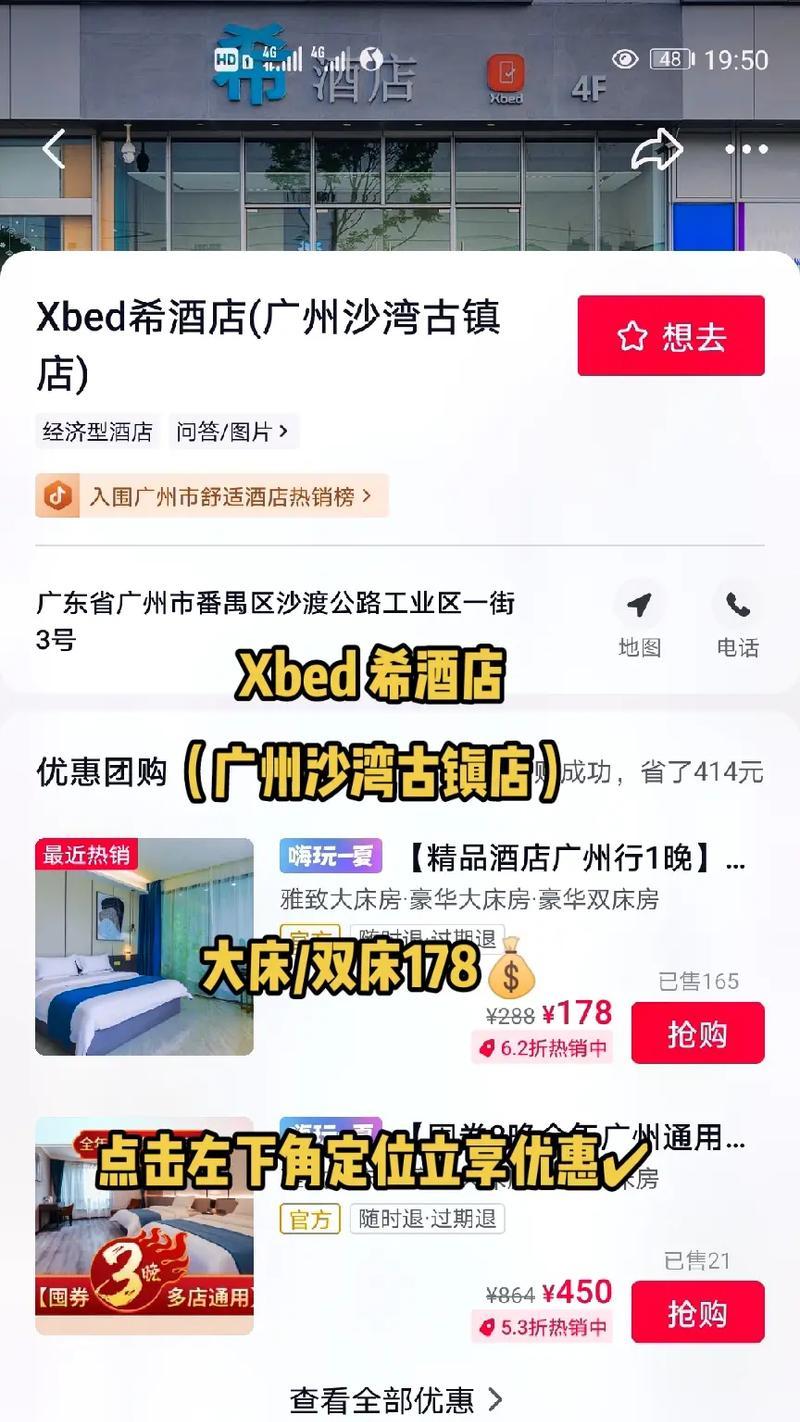Viewport: 800px width, 1422px height.
Task: Open the 最近热销 room deal image
Action: pyautogui.click(x=144, y=946)
